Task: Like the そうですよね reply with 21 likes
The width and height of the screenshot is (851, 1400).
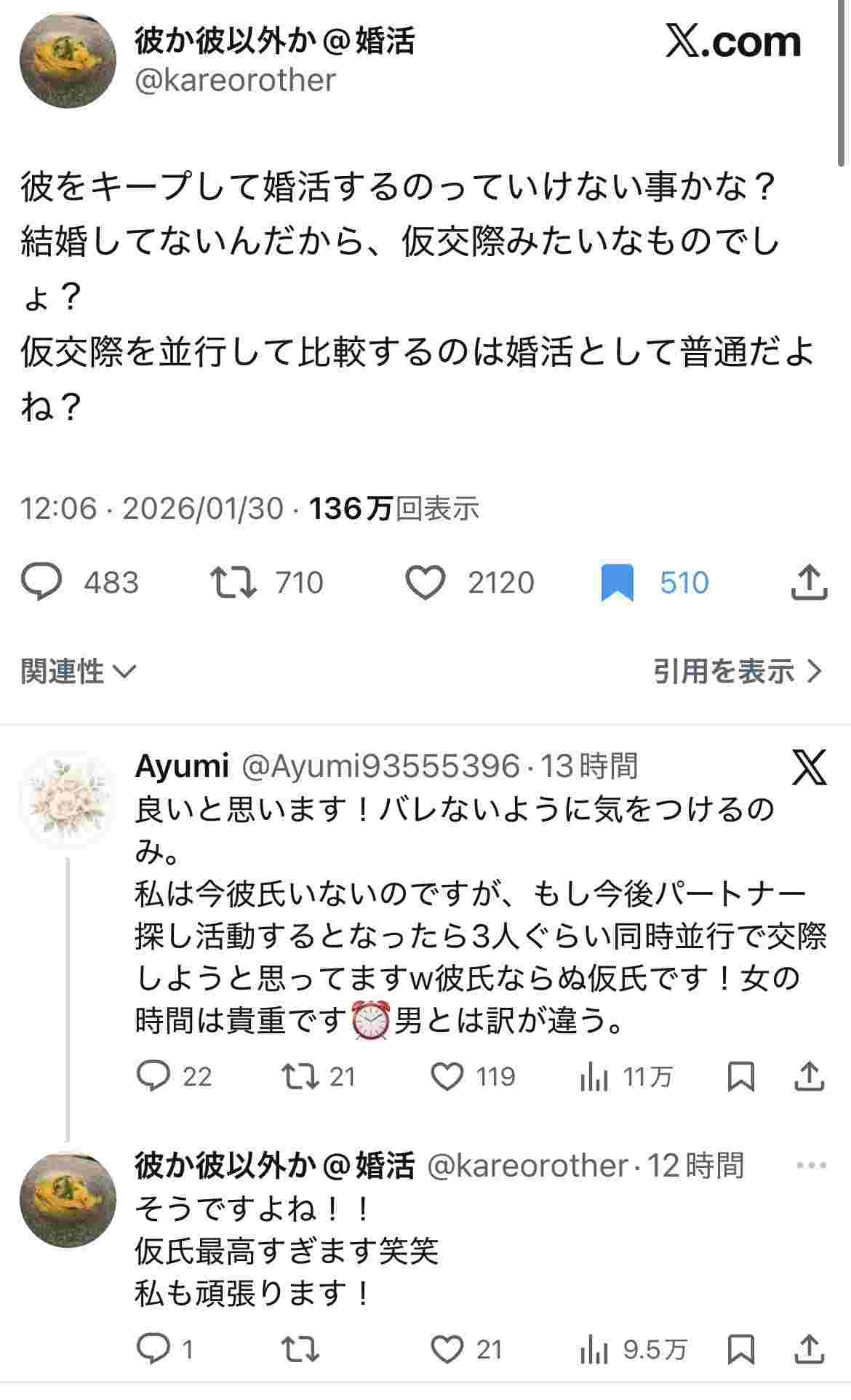Action: 447,1350
